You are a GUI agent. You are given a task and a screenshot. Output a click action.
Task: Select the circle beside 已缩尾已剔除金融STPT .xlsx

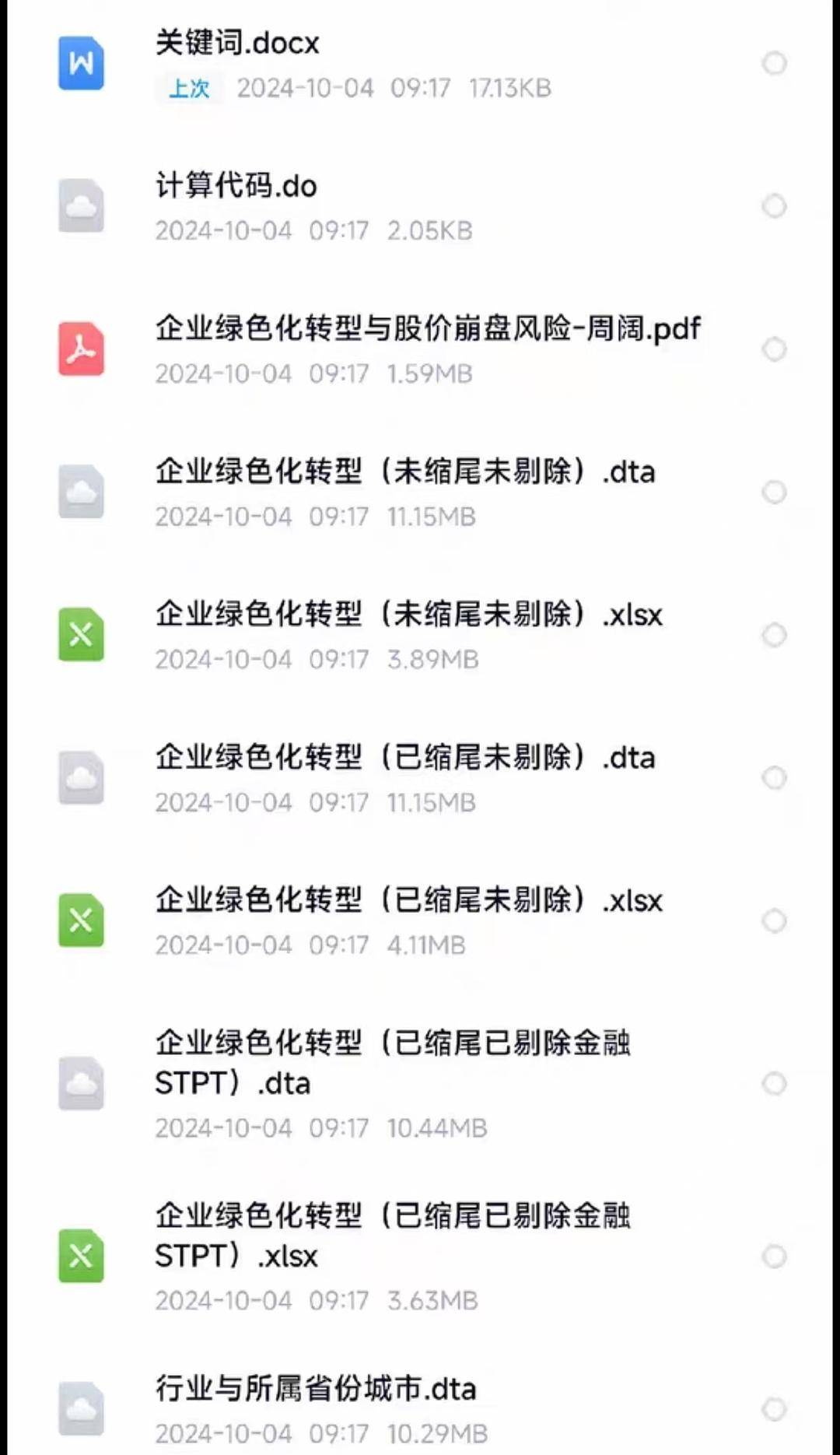coord(772,1253)
